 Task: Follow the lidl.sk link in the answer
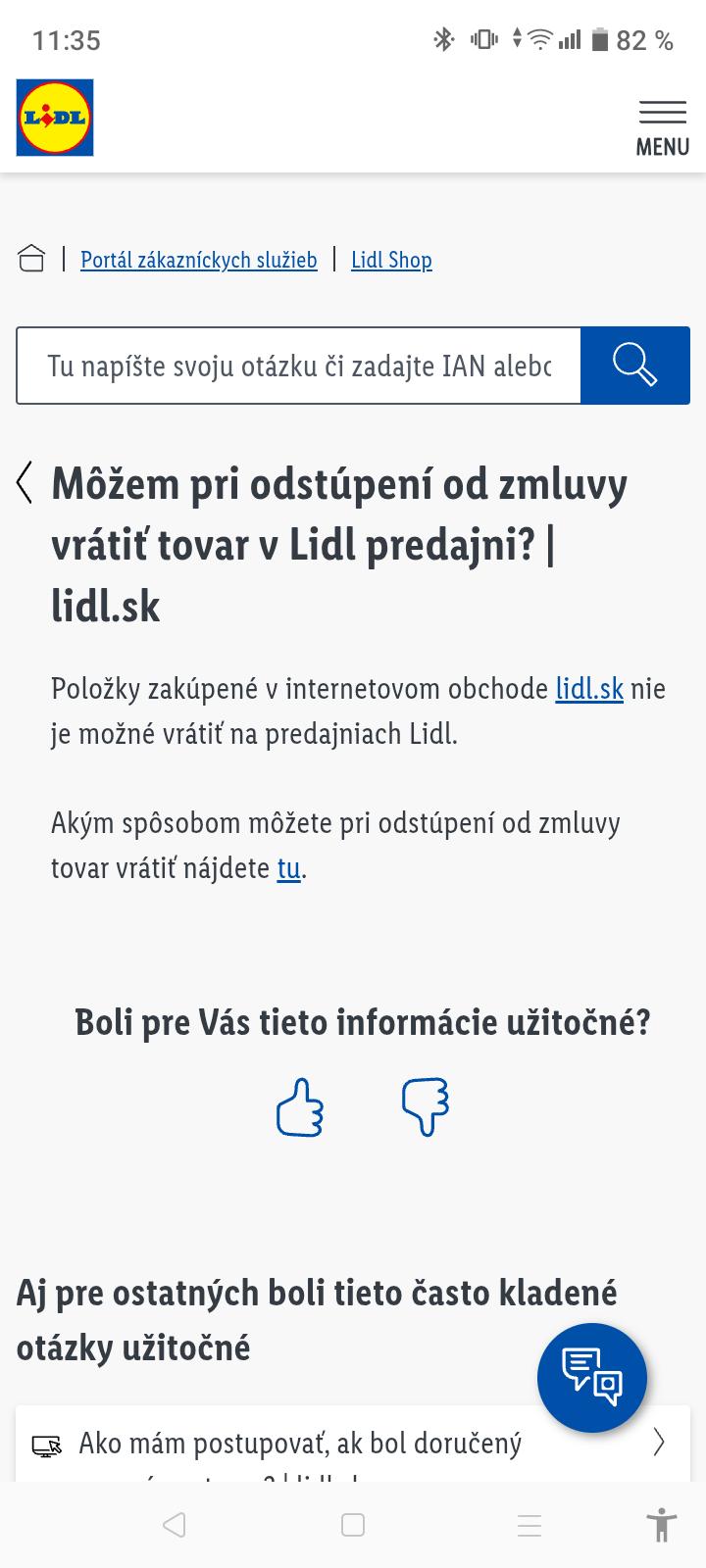[589, 688]
